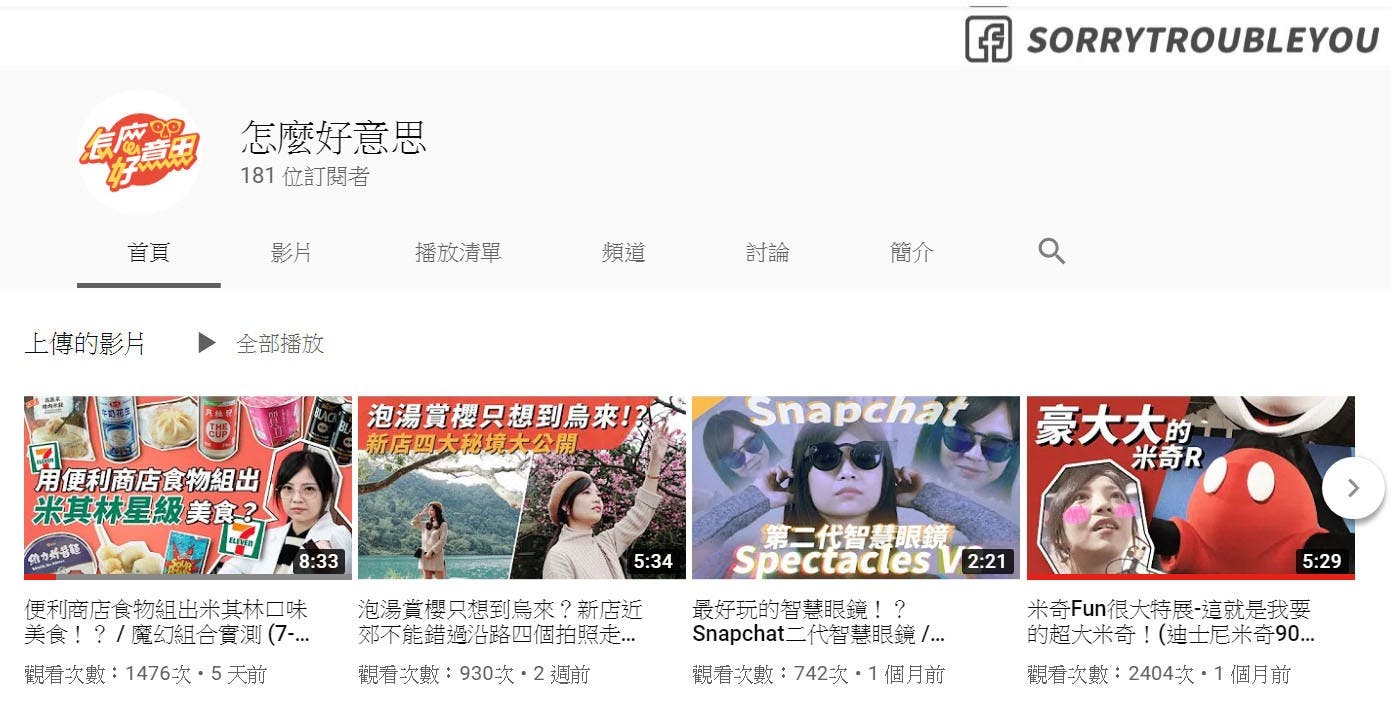Image resolution: width=1391 pixels, height=710 pixels.
Task: Tap the 泡湯賞櫻只想到烏來 video title
Action: pos(500,621)
